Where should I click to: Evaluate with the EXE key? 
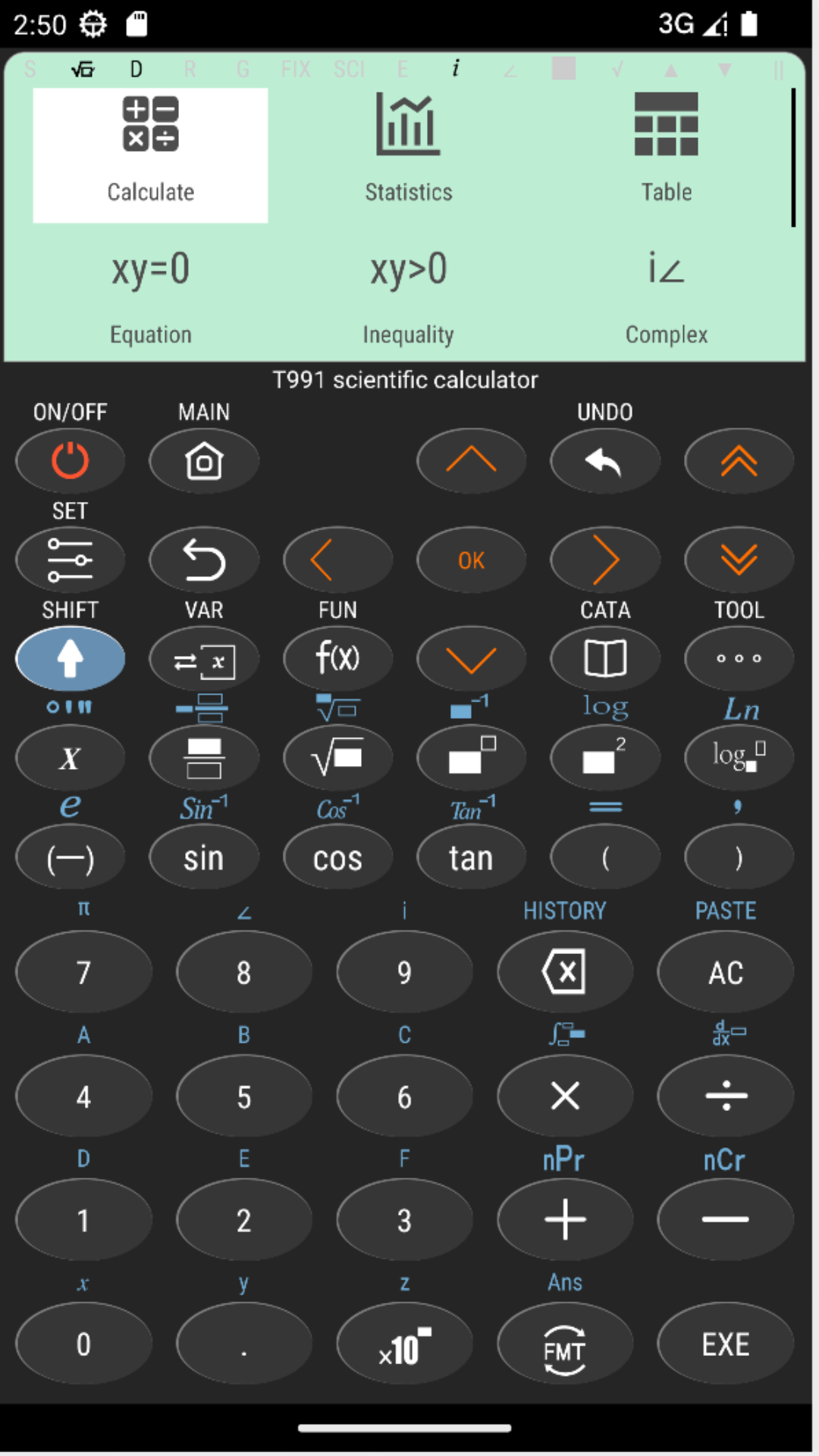(x=725, y=1345)
